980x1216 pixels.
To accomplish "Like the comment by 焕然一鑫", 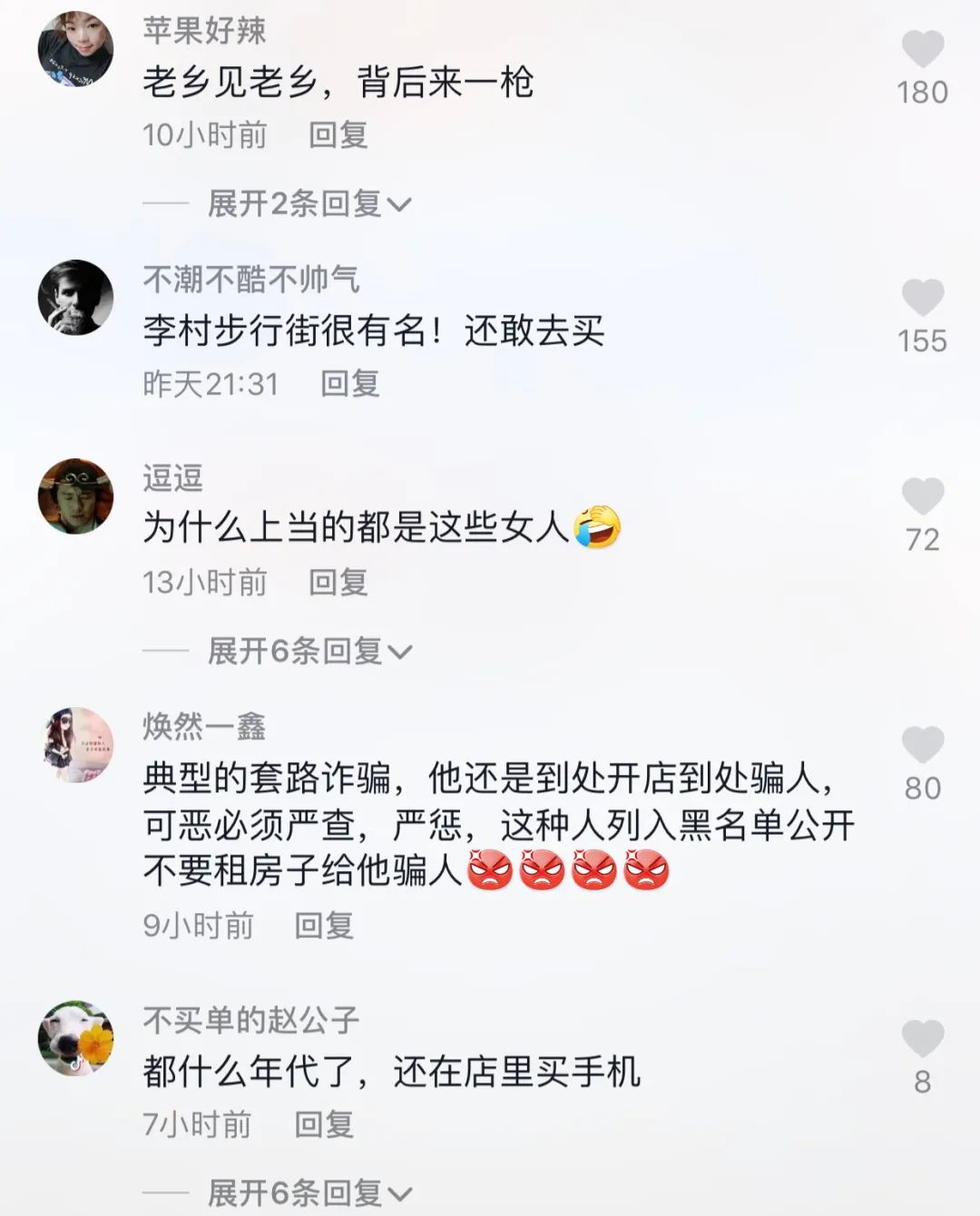I will coord(922,745).
